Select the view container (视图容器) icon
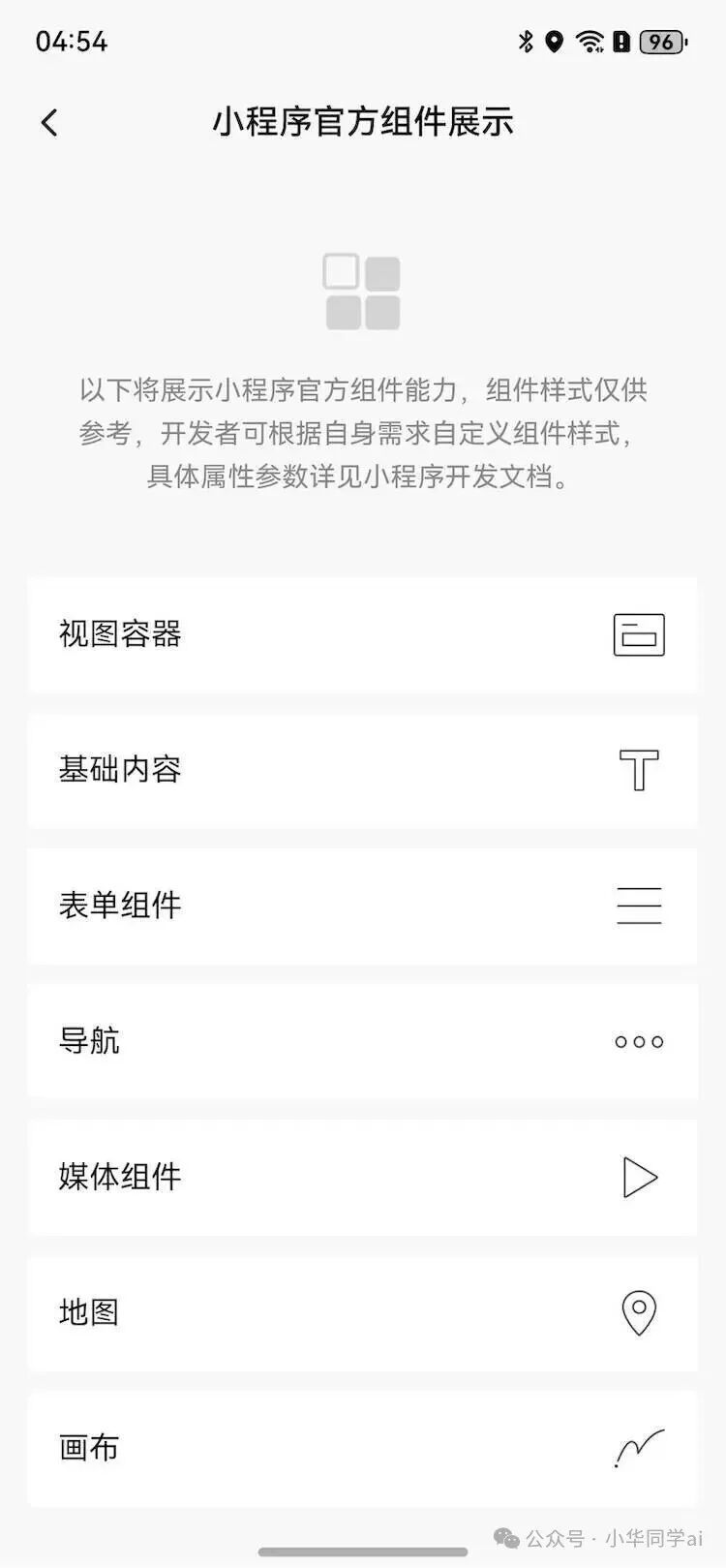Image resolution: width=726 pixels, height=1568 pixels. (638, 634)
